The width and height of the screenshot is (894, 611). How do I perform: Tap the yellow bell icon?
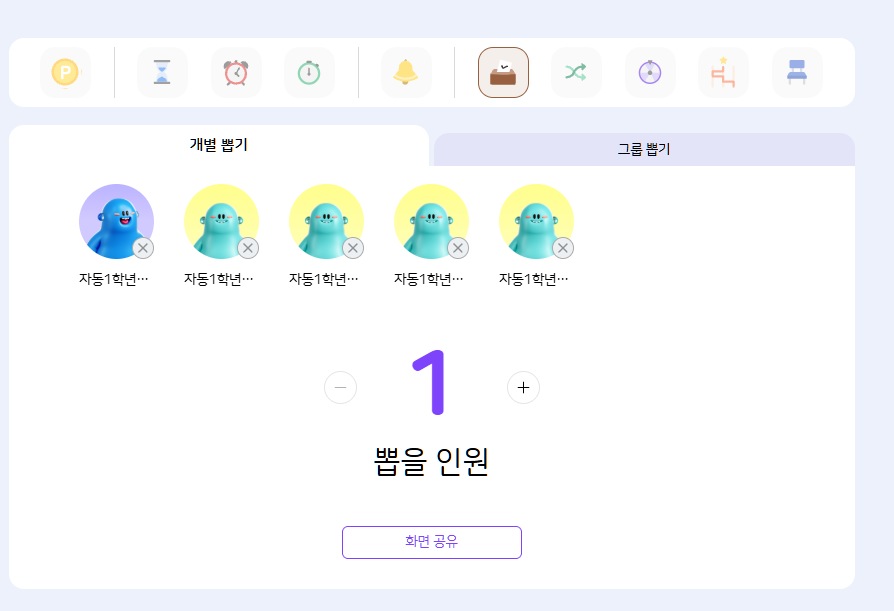click(x=406, y=72)
